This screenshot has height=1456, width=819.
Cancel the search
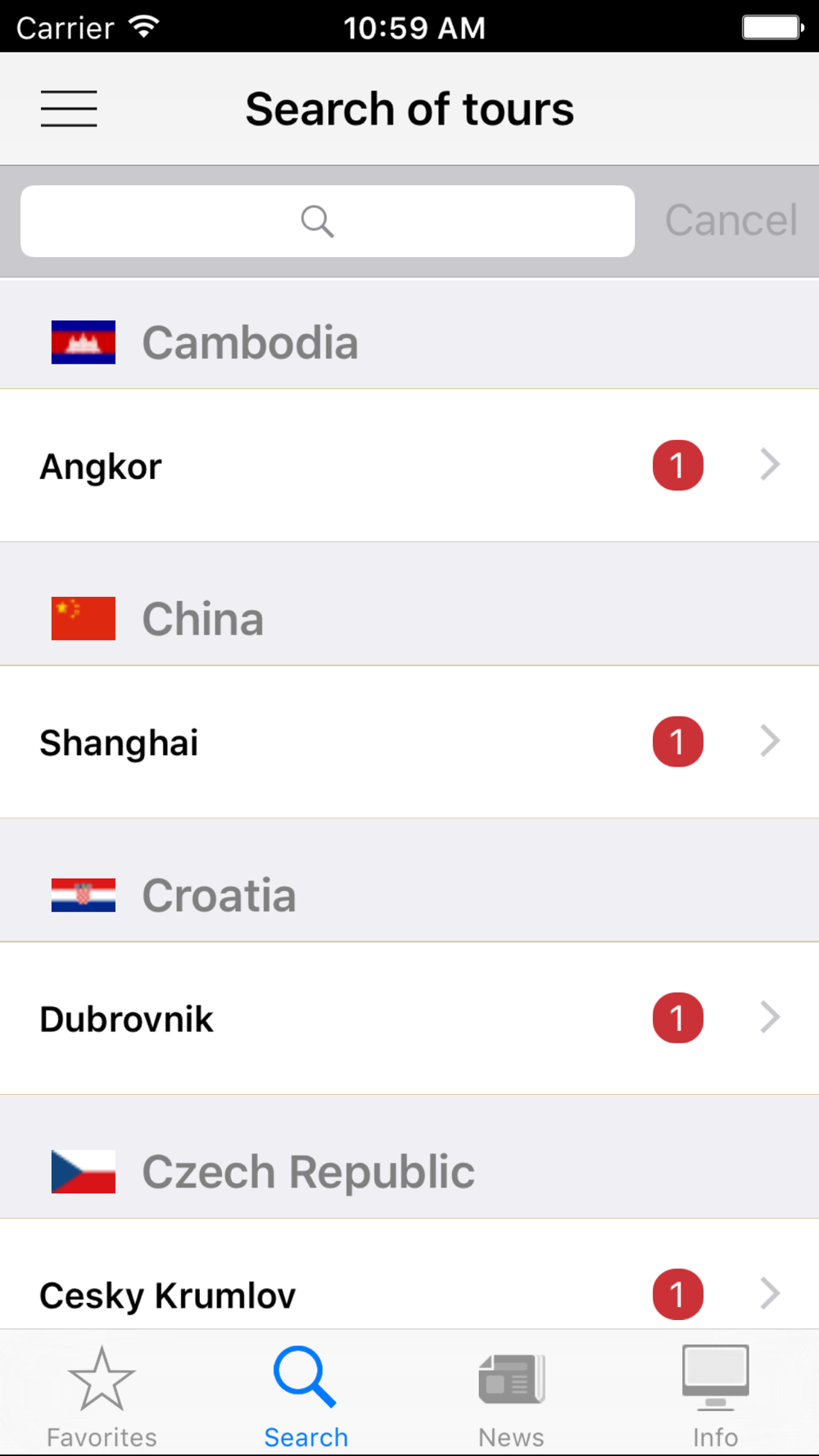(731, 220)
